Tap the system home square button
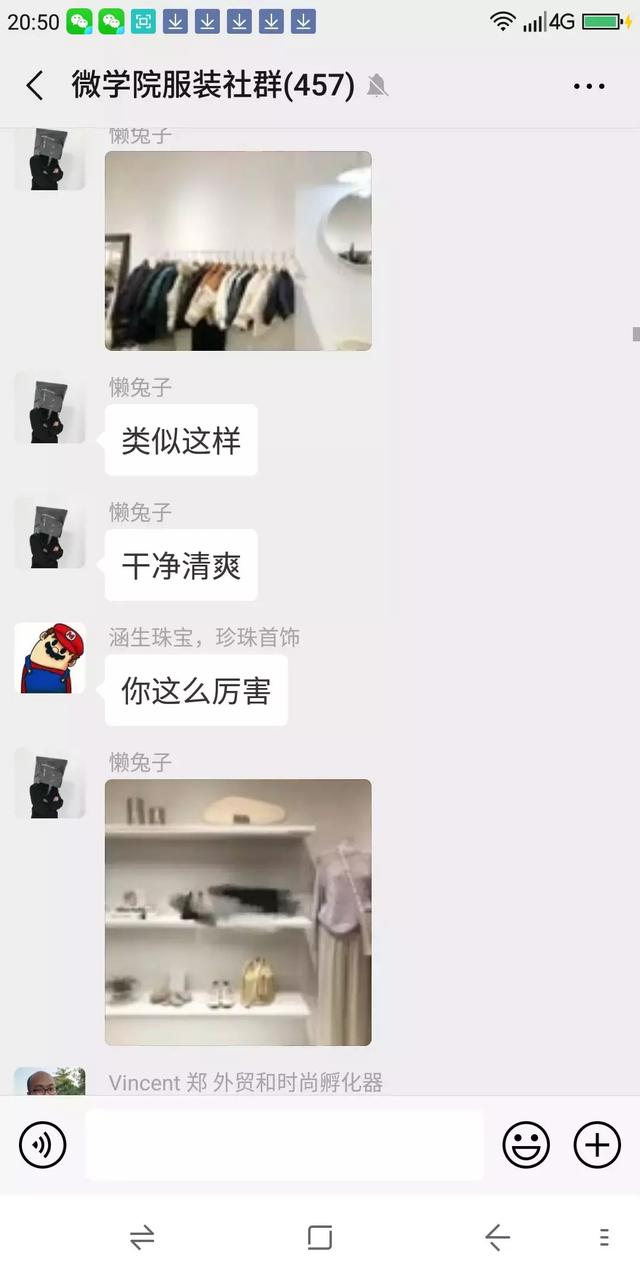640x1280 pixels. coord(320,1238)
